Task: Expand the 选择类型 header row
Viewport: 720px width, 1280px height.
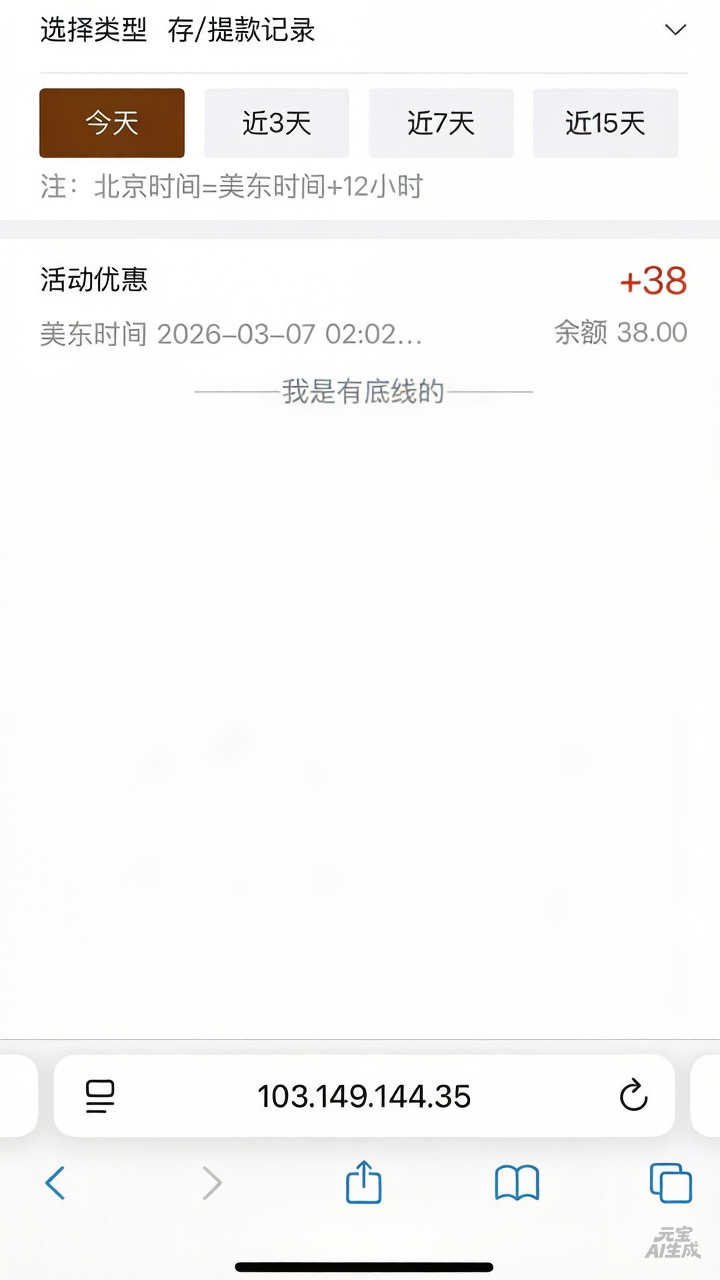Action: coord(360,30)
